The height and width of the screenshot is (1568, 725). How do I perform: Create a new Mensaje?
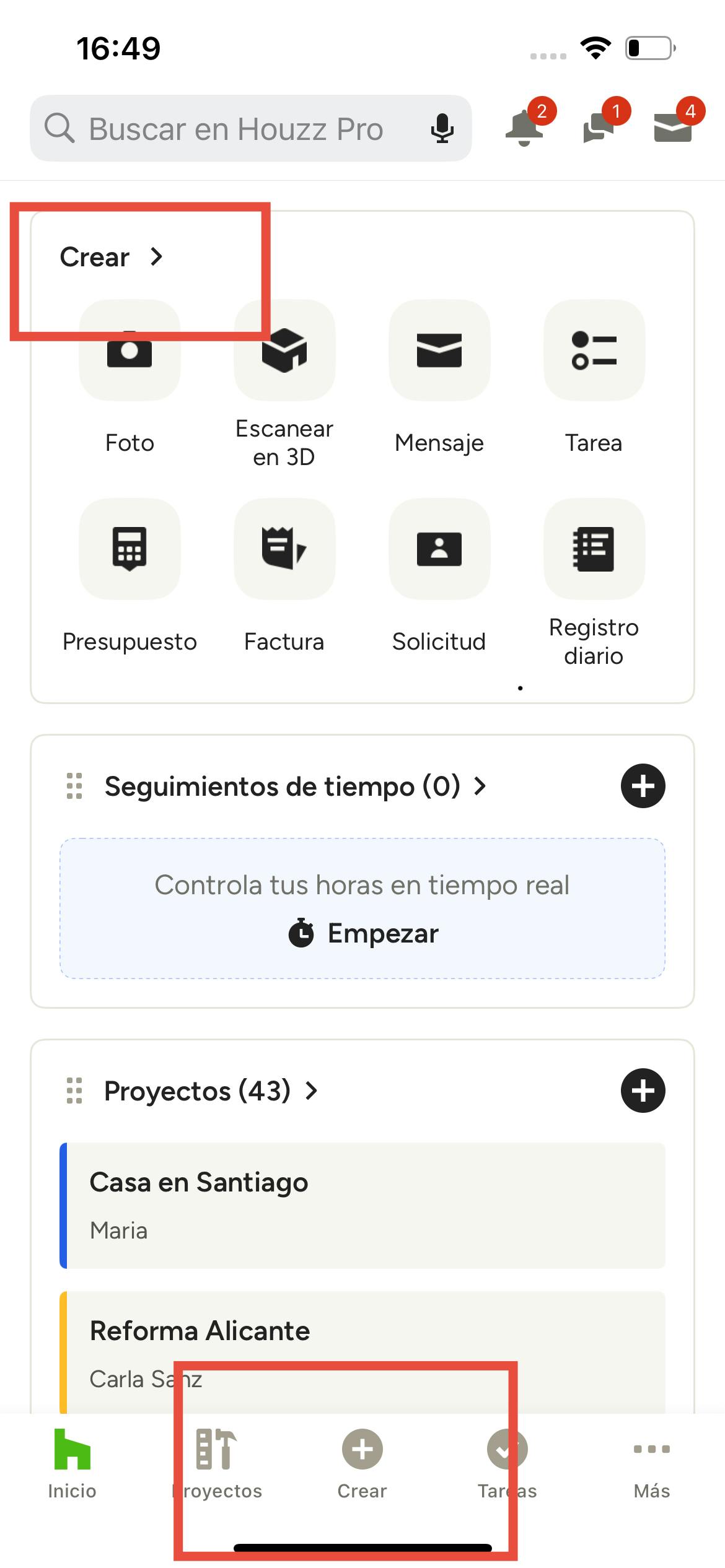[439, 351]
